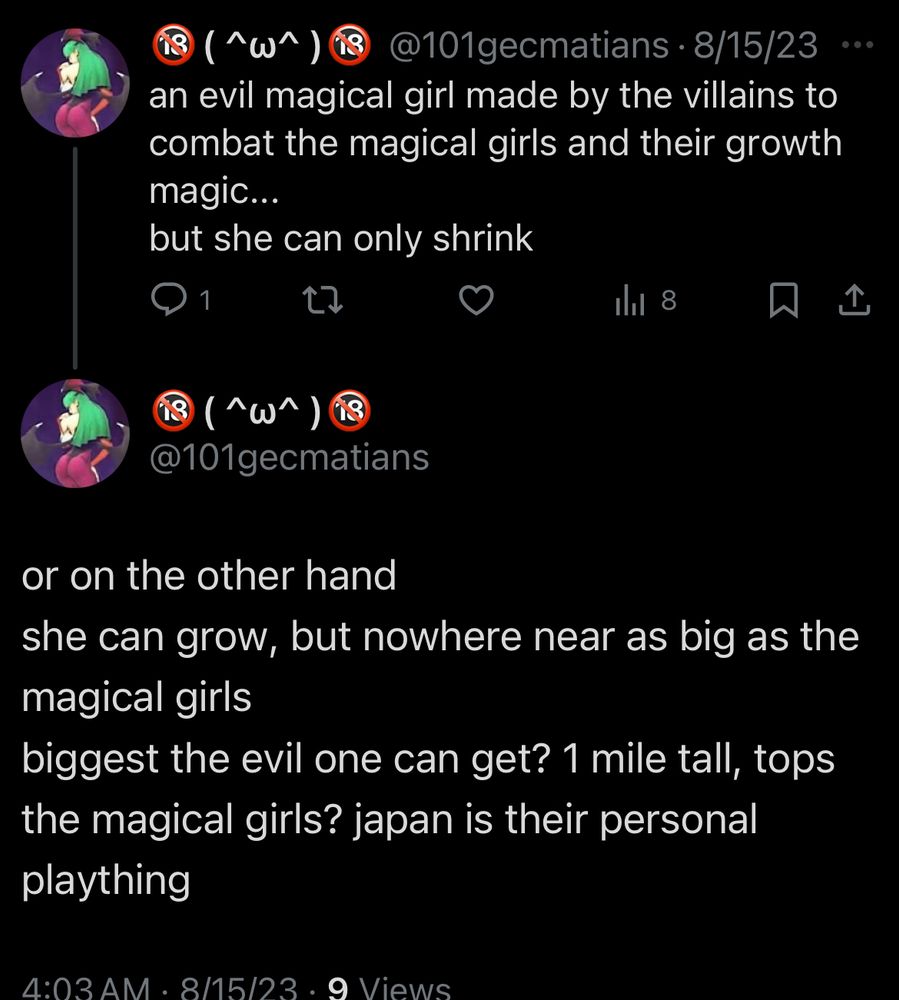The height and width of the screenshot is (1000, 899).
Task: Open the 8/15/23 timestamp link
Action: (x=753, y=44)
